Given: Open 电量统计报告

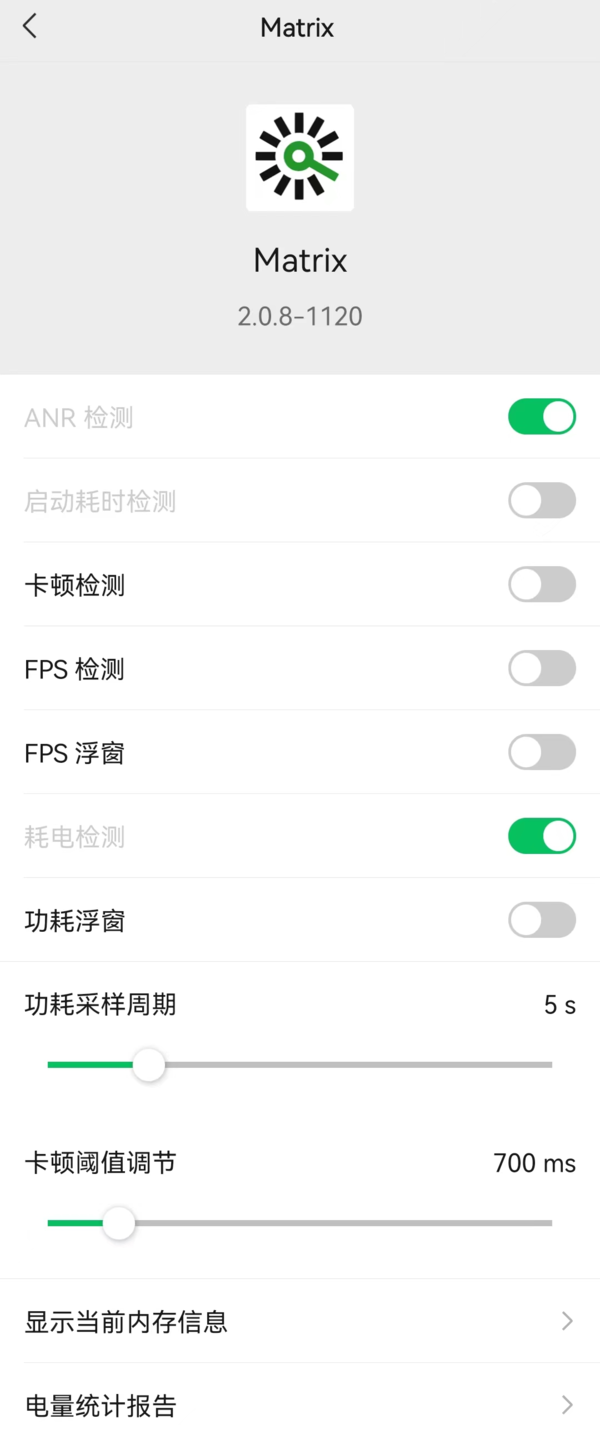Looking at the screenshot, I should (300, 1405).
